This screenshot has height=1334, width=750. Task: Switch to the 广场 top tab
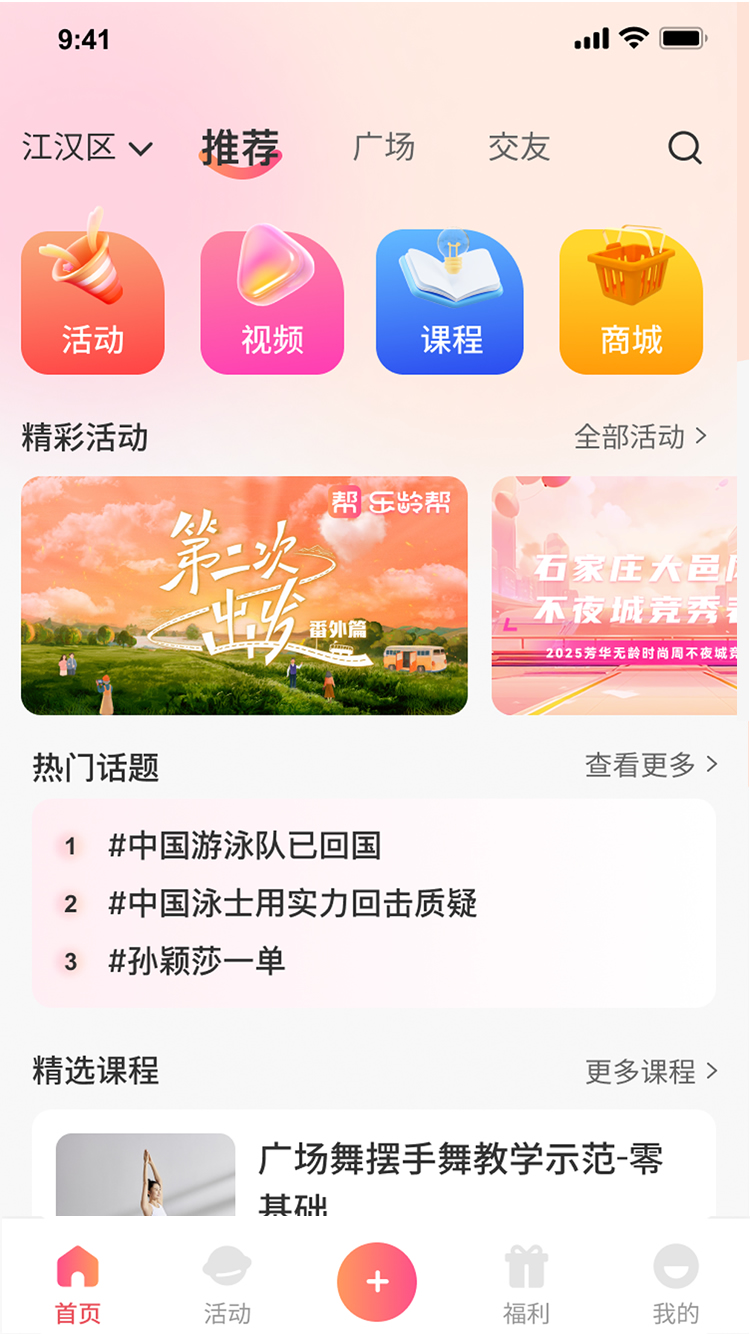(x=384, y=147)
